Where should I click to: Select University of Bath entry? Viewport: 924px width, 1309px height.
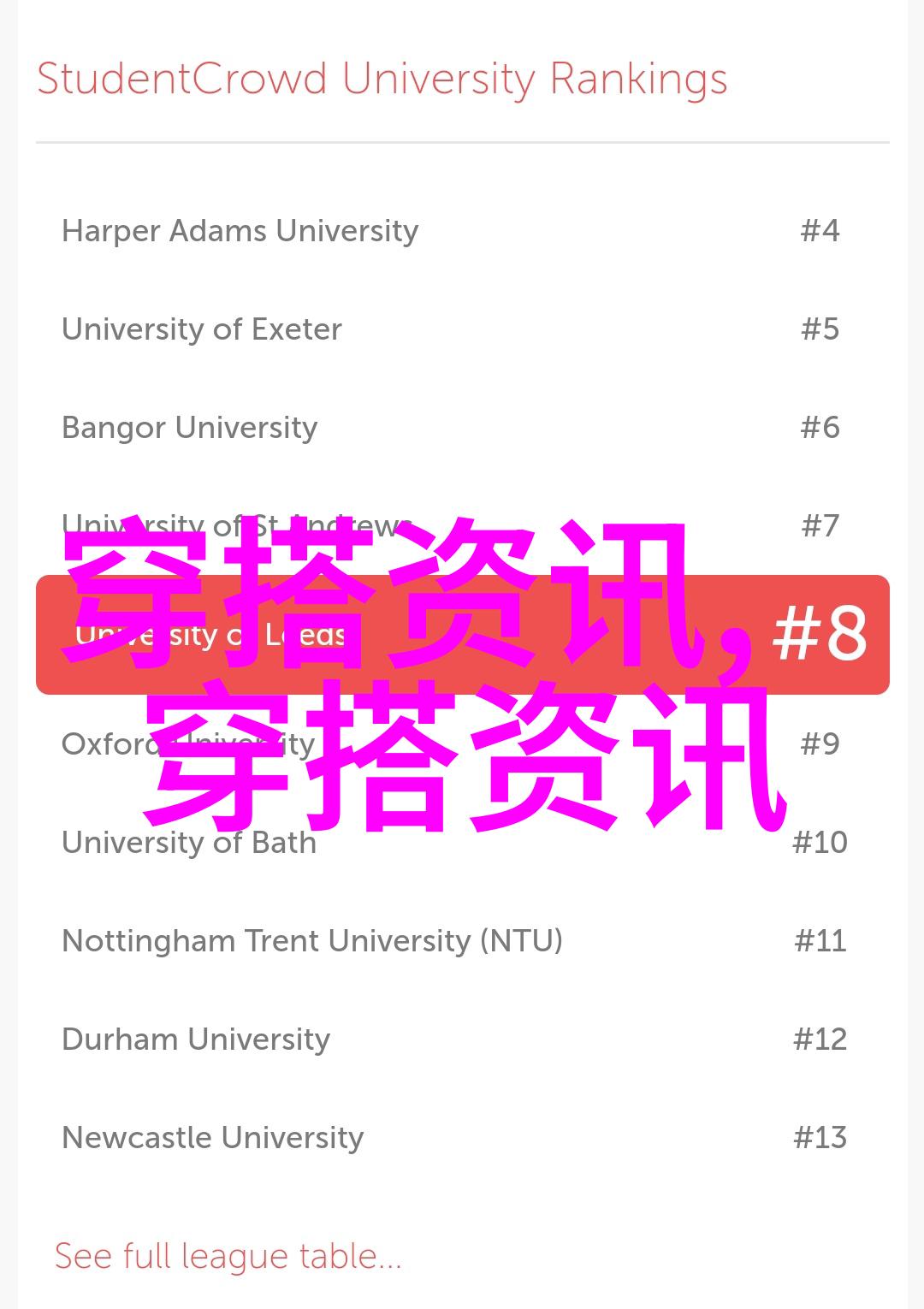coord(189,843)
